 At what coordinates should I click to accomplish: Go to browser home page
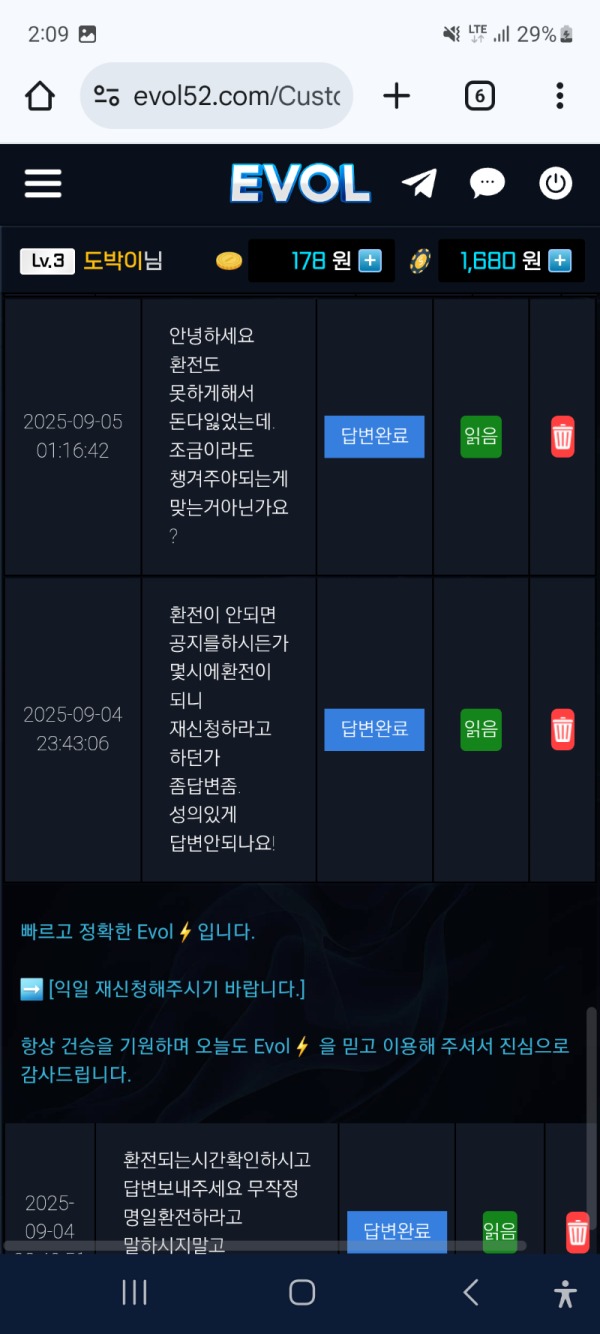pyautogui.click(x=40, y=96)
